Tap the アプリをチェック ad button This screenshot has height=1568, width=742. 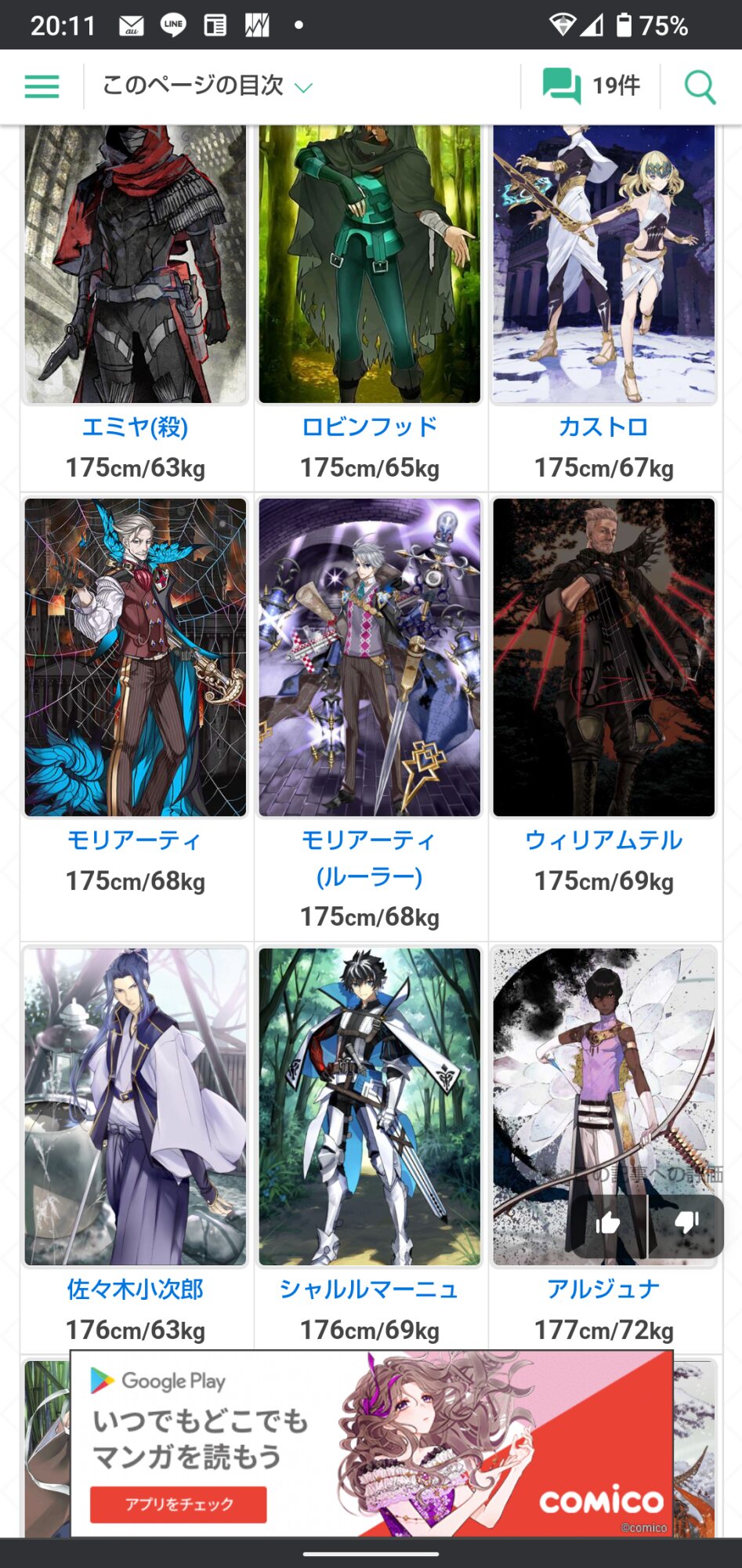[179, 1504]
